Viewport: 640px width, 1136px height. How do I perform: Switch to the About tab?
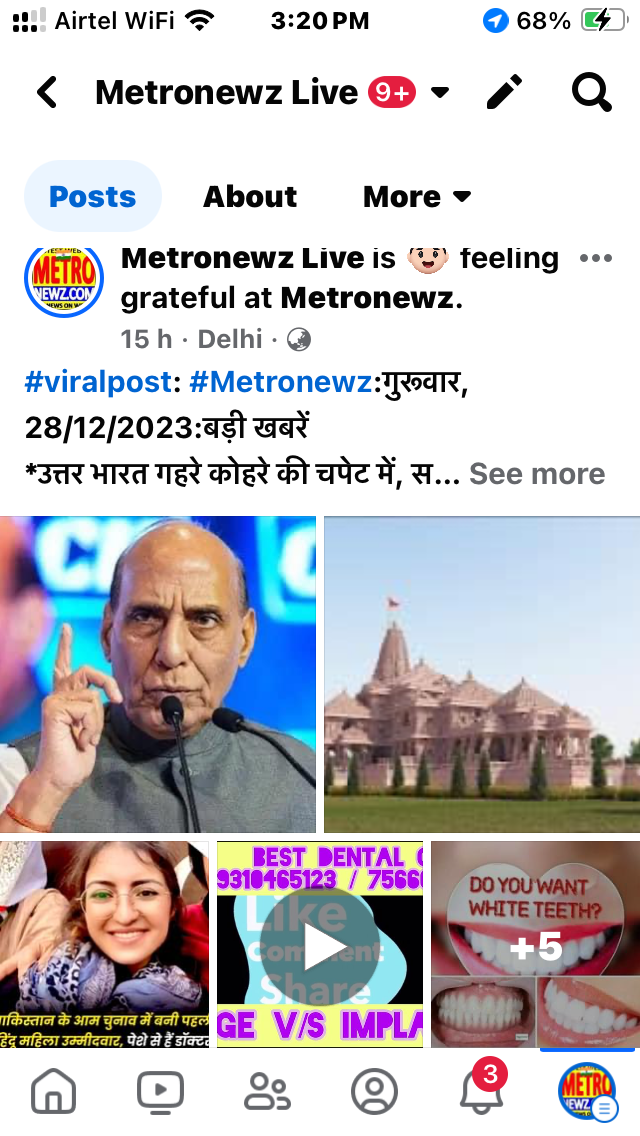click(x=250, y=196)
